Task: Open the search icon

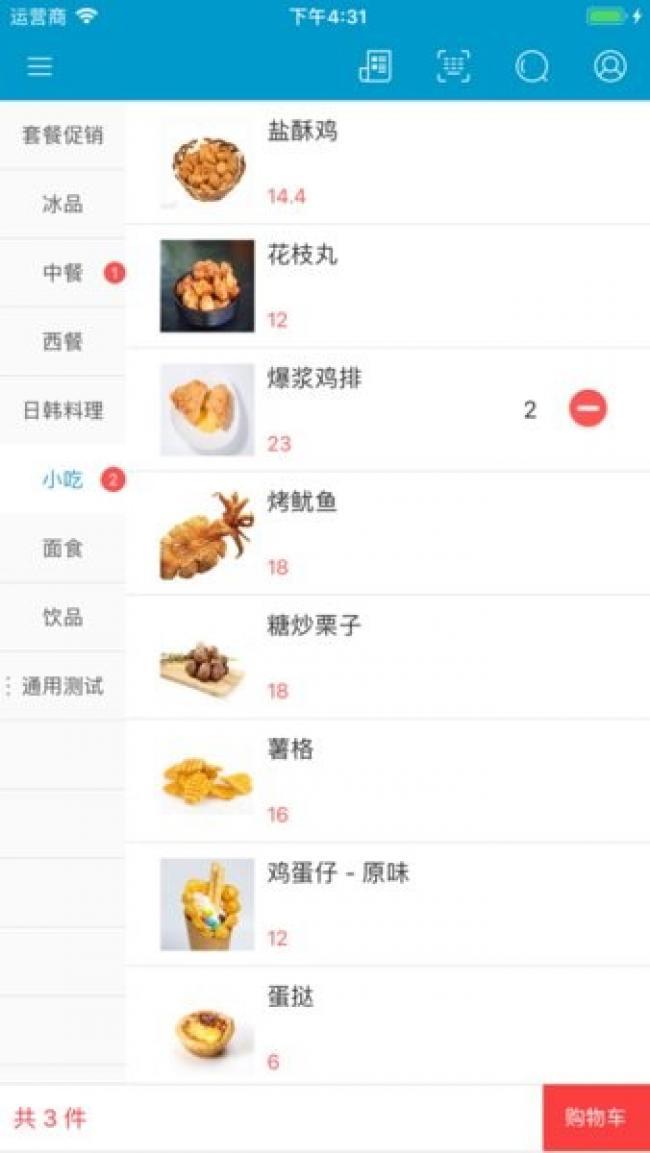Action: pyautogui.click(x=532, y=67)
